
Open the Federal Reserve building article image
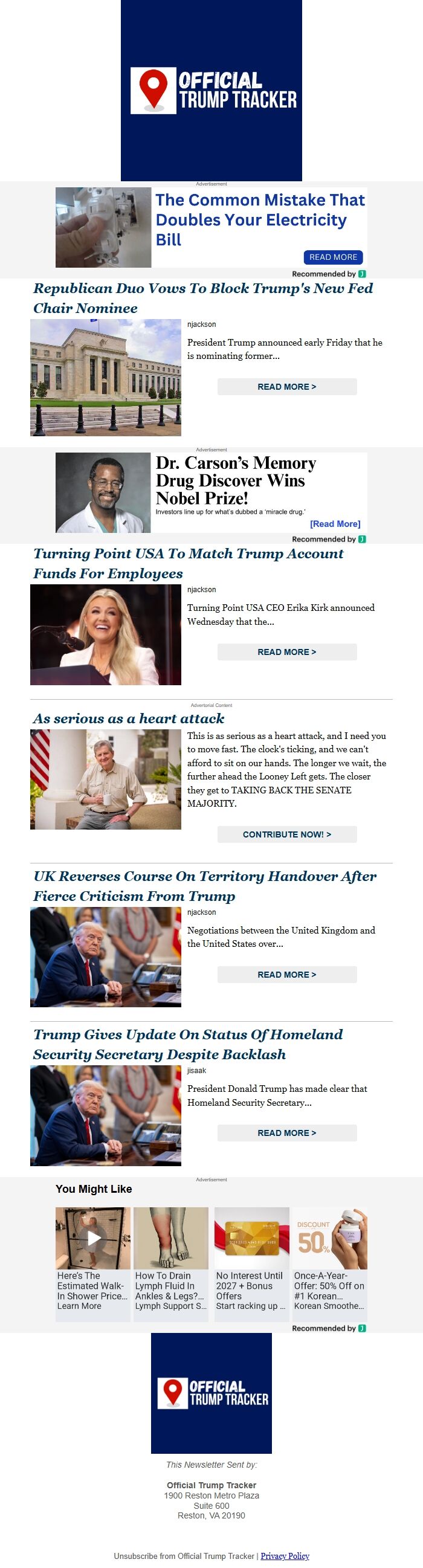tap(105, 378)
